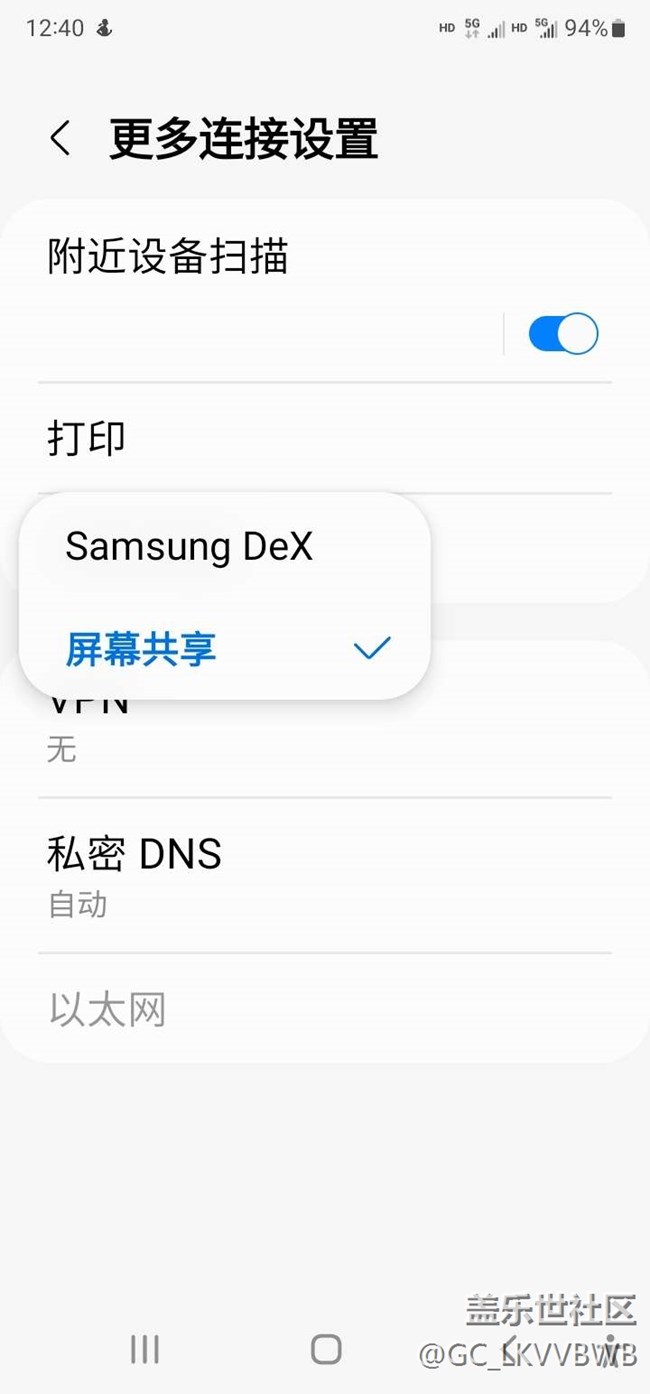Toggle the 附近设备扫描 switch
Screen dimensions: 650x1394
click(563, 334)
